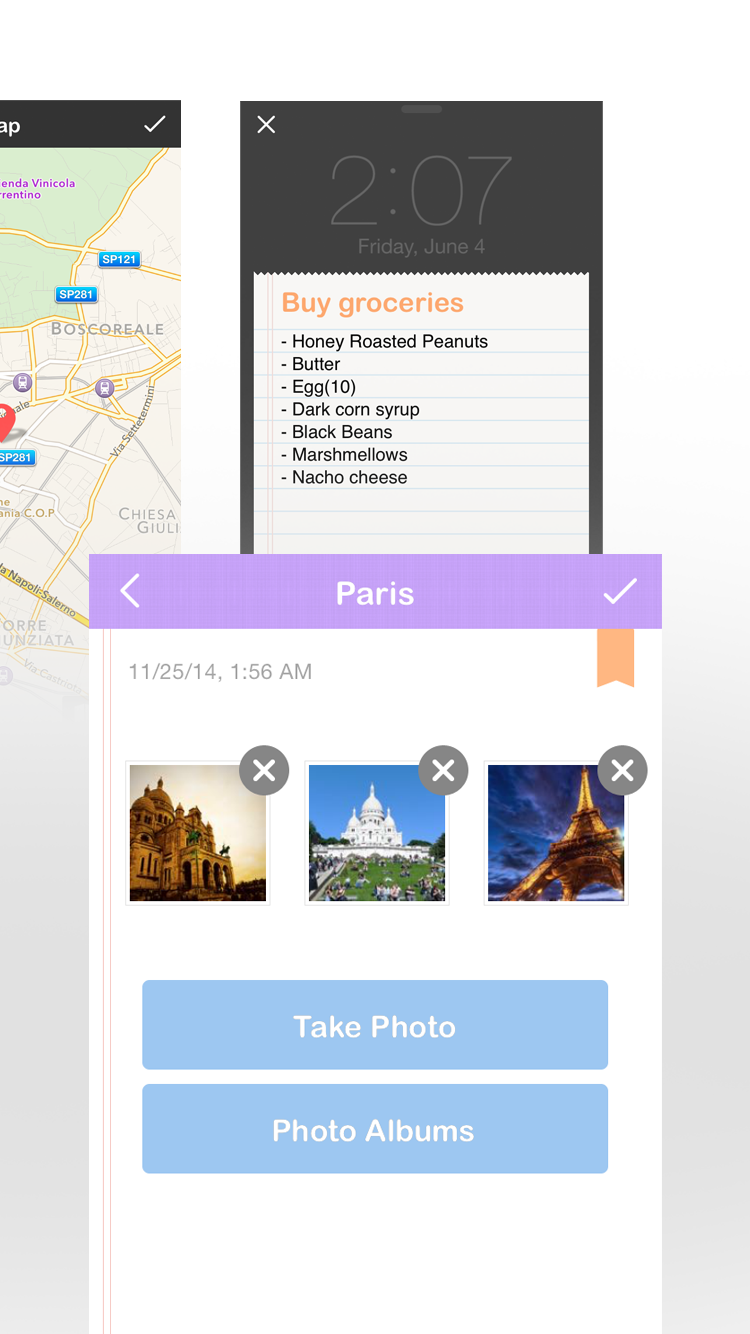Go back using the left chevron arrow

click(x=129, y=591)
